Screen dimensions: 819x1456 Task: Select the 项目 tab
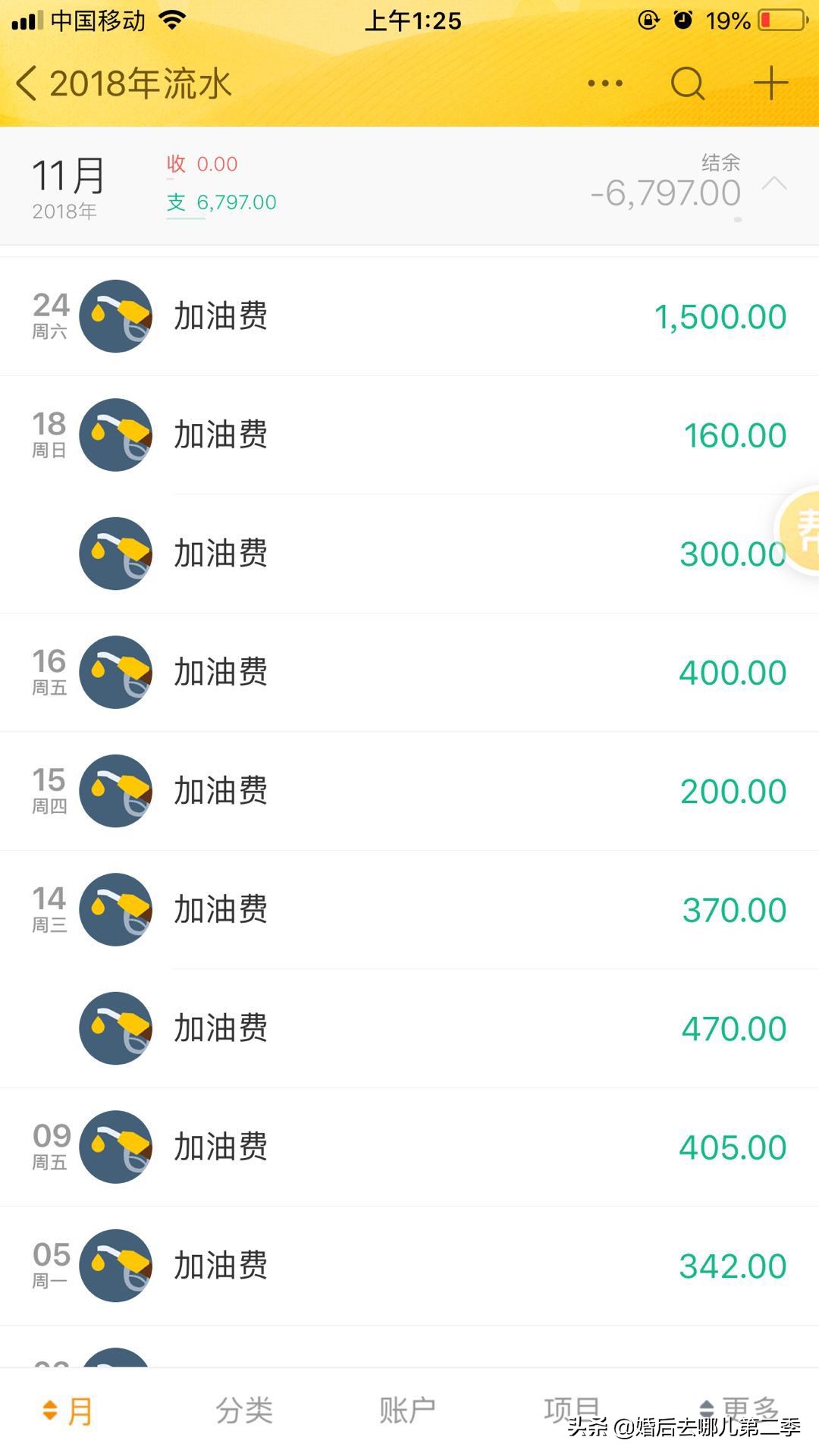573,1408
